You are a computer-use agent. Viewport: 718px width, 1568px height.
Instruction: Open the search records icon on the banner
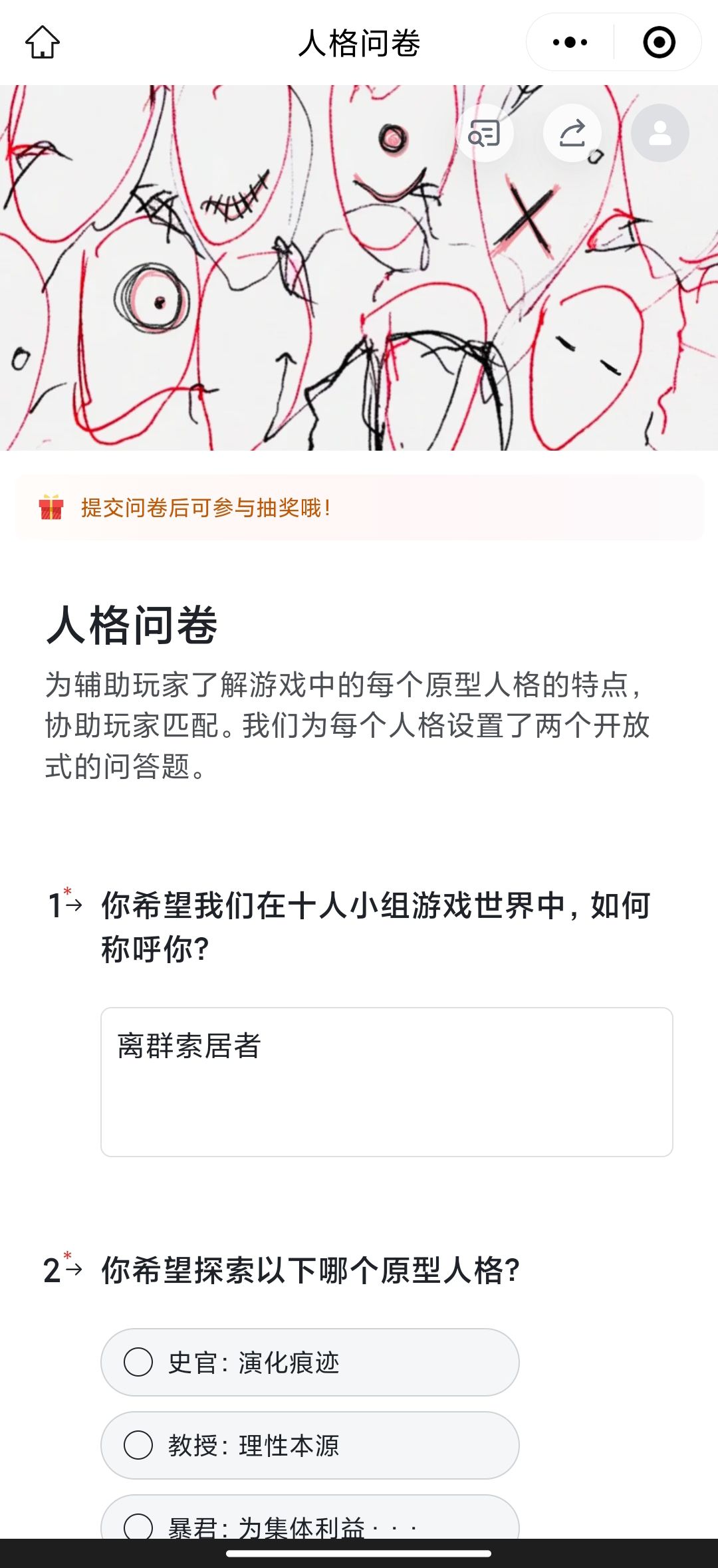(x=485, y=133)
